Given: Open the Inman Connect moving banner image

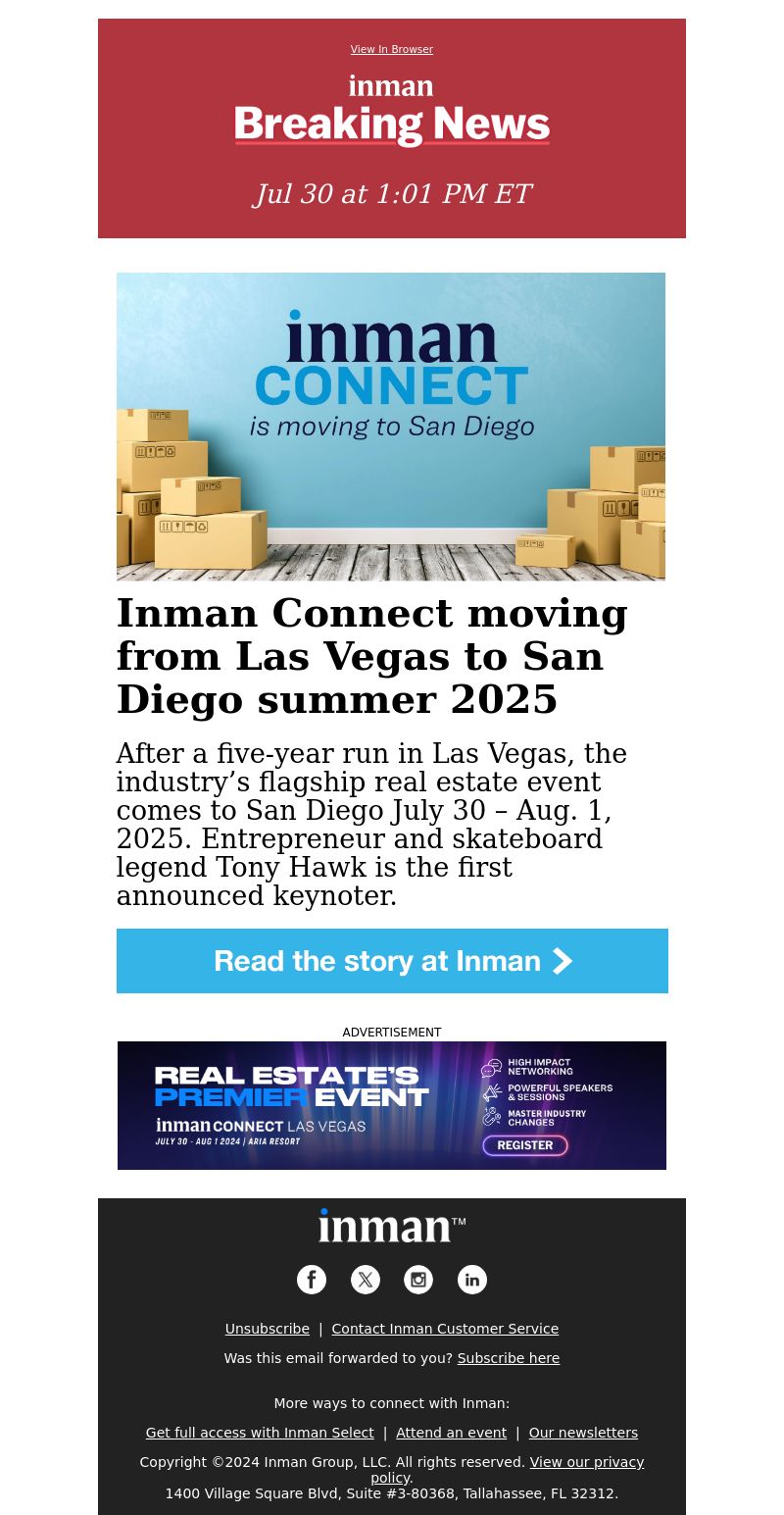Looking at the screenshot, I should [x=391, y=426].
